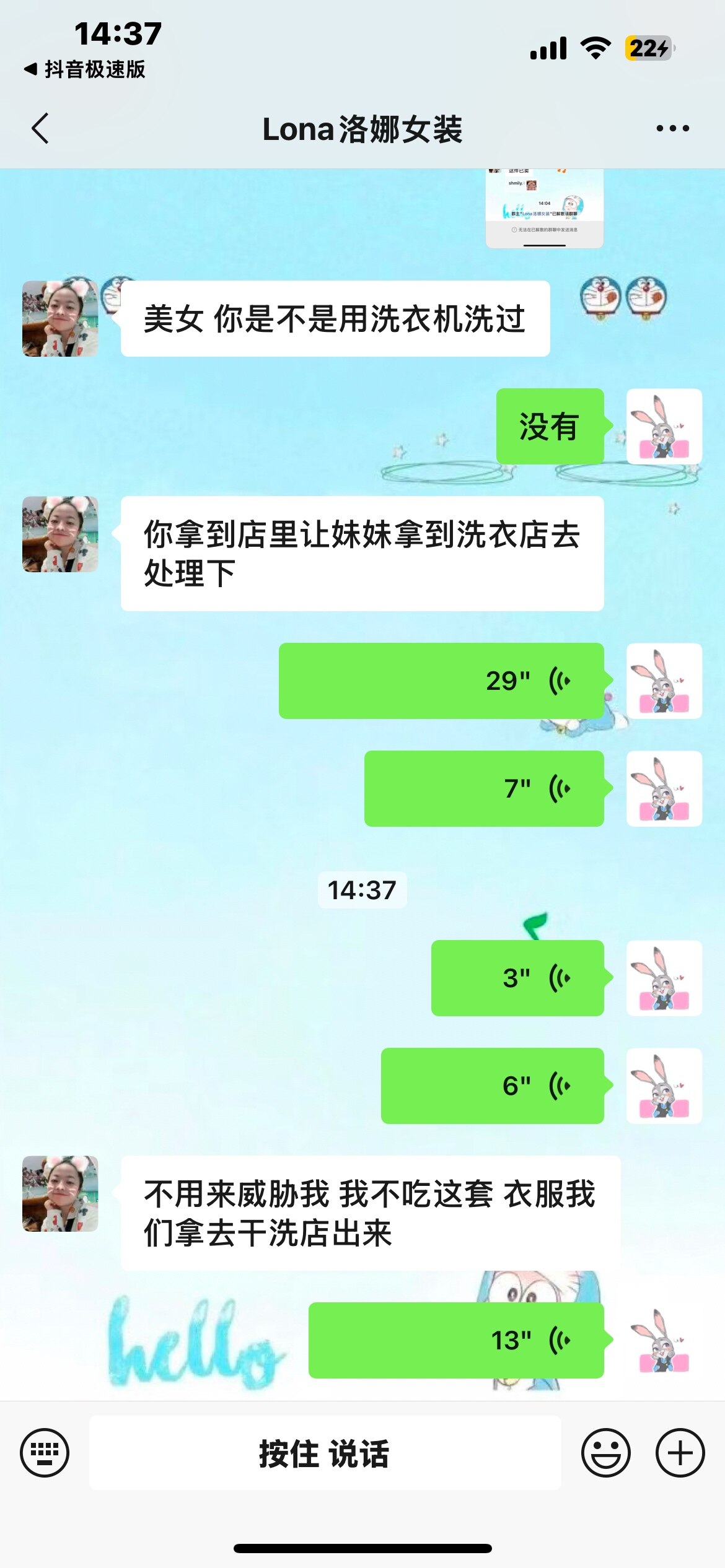Image resolution: width=725 pixels, height=1568 pixels.
Task: Open the plus attachments menu
Action: point(680,1452)
